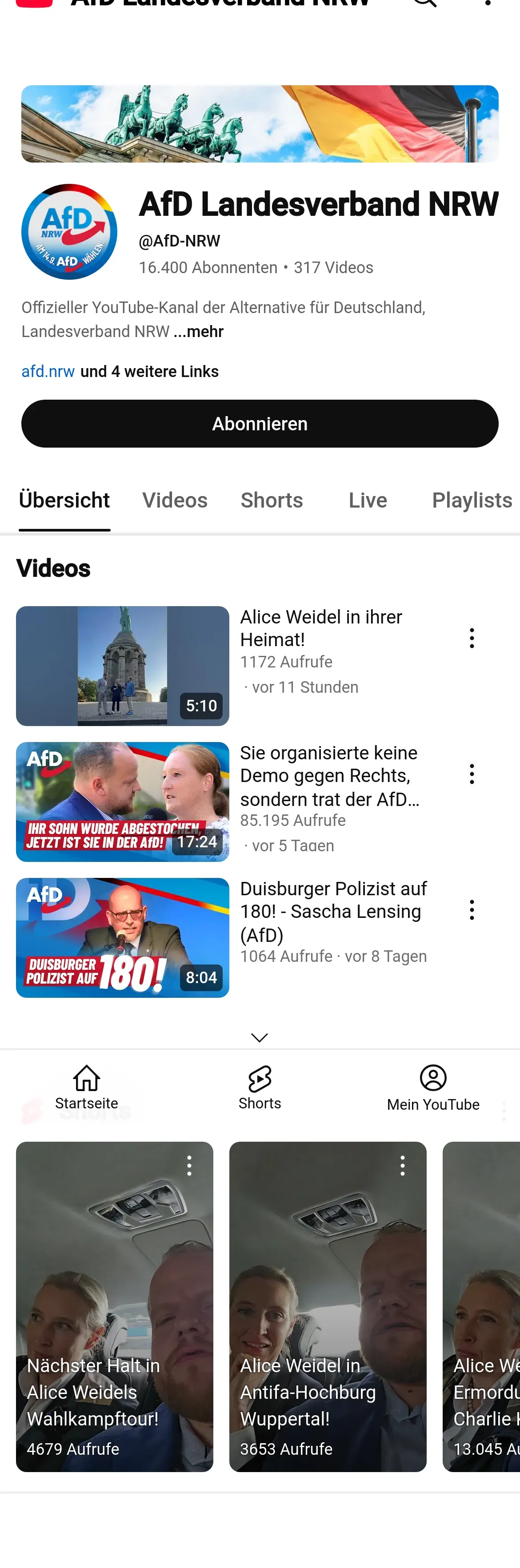Switch to the Videos tab
The height and width of the screenshot is (1568, 520).
click(175, 500)
